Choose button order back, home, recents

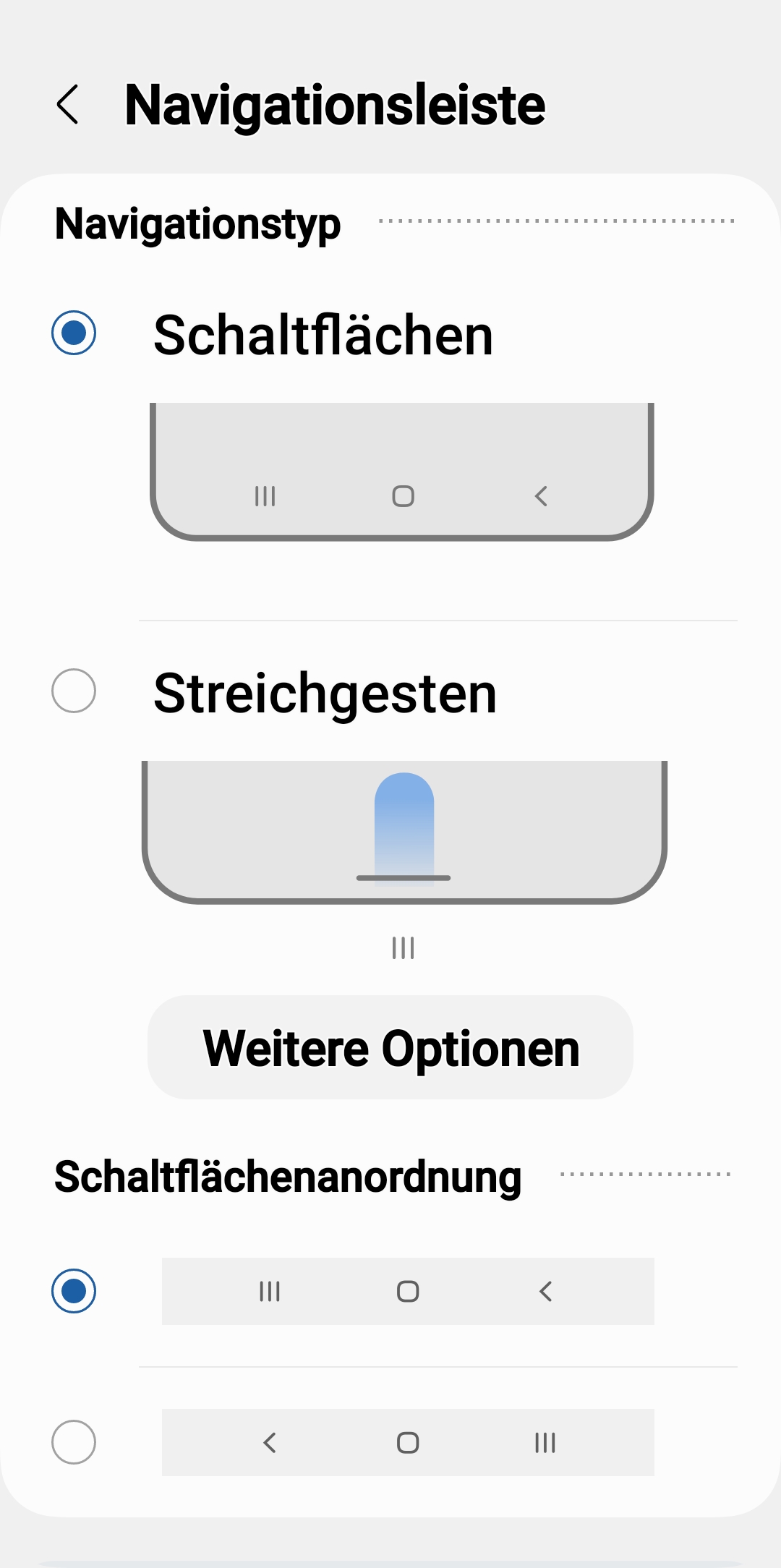[x=74, y=1442]
